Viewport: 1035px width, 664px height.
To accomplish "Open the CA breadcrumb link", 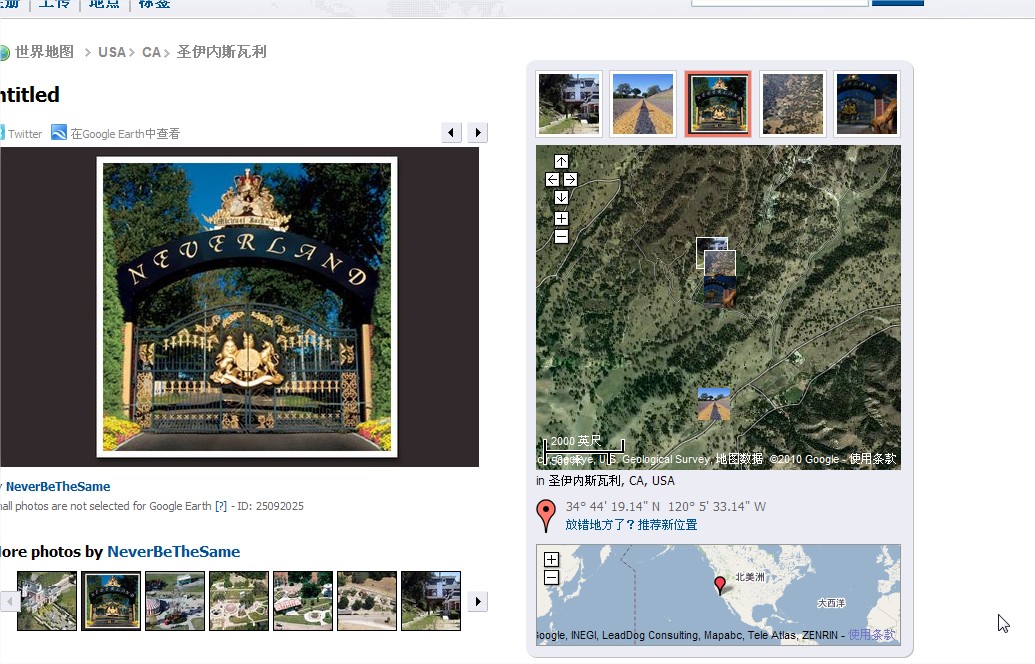I will (x=151, y=52).
